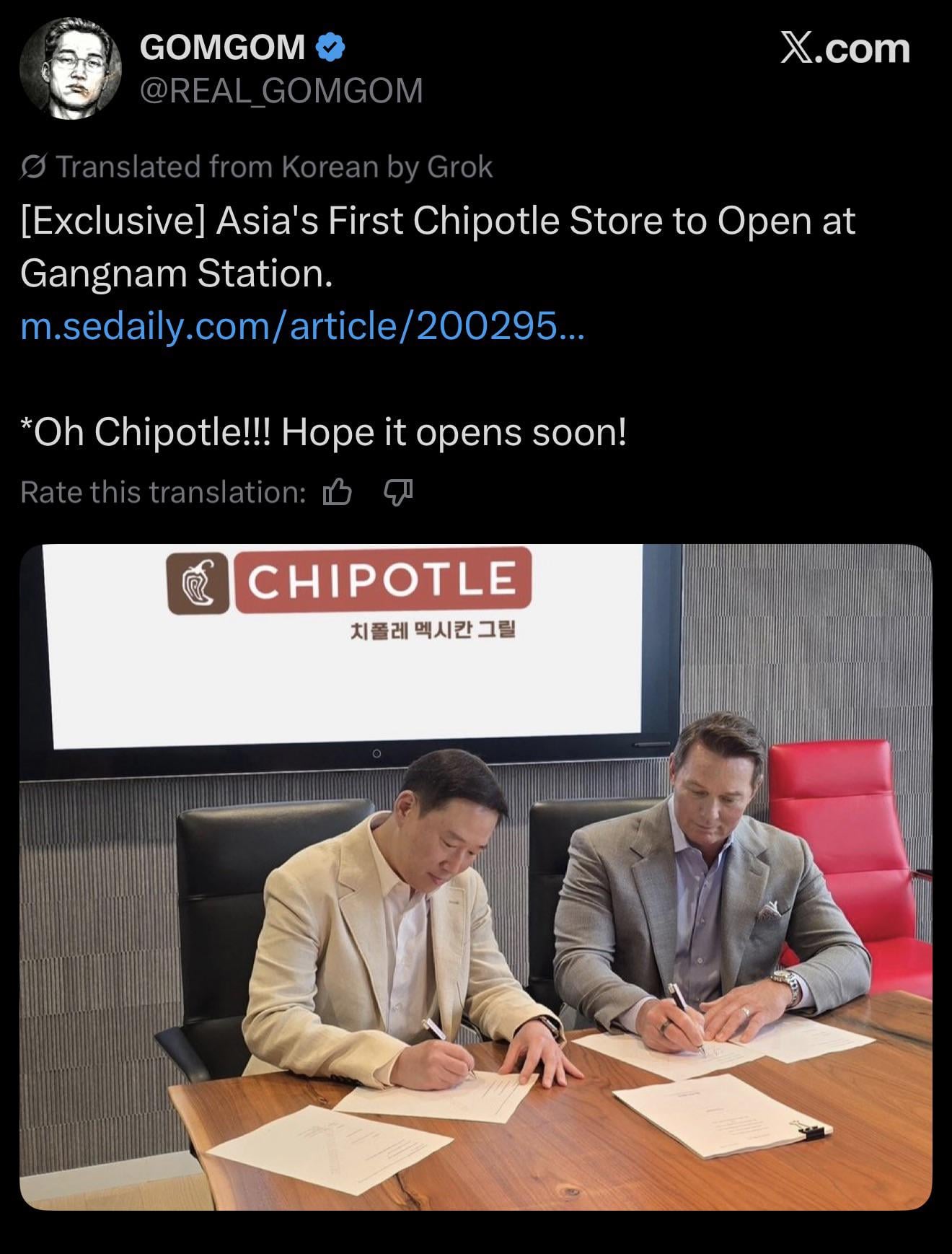Open the m.sedaily.com article link
Image resolution: width=952 pixels, height=1254 pixels.
pos(303,326)
